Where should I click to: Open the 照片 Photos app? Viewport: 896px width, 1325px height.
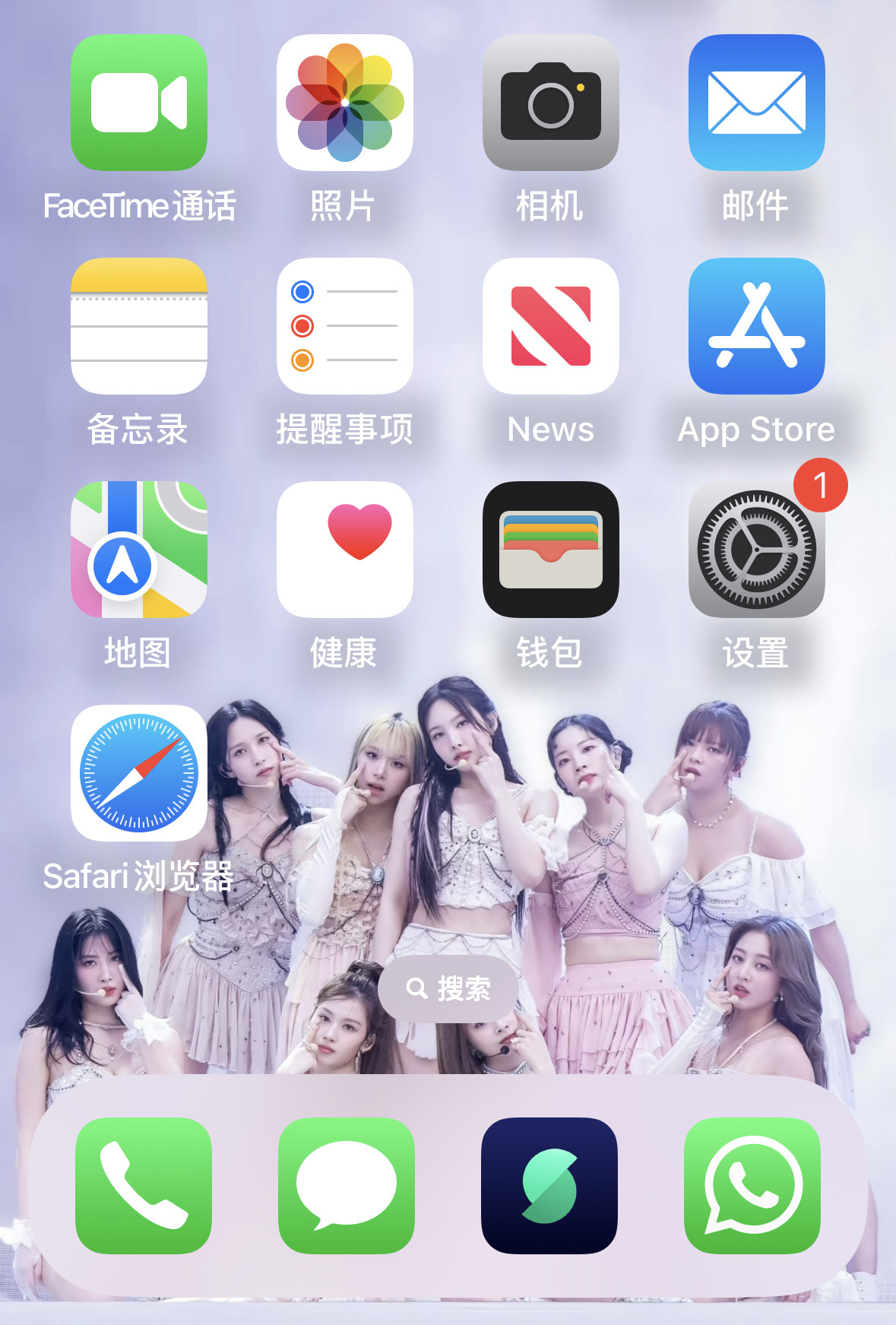[x=345, y=103]
